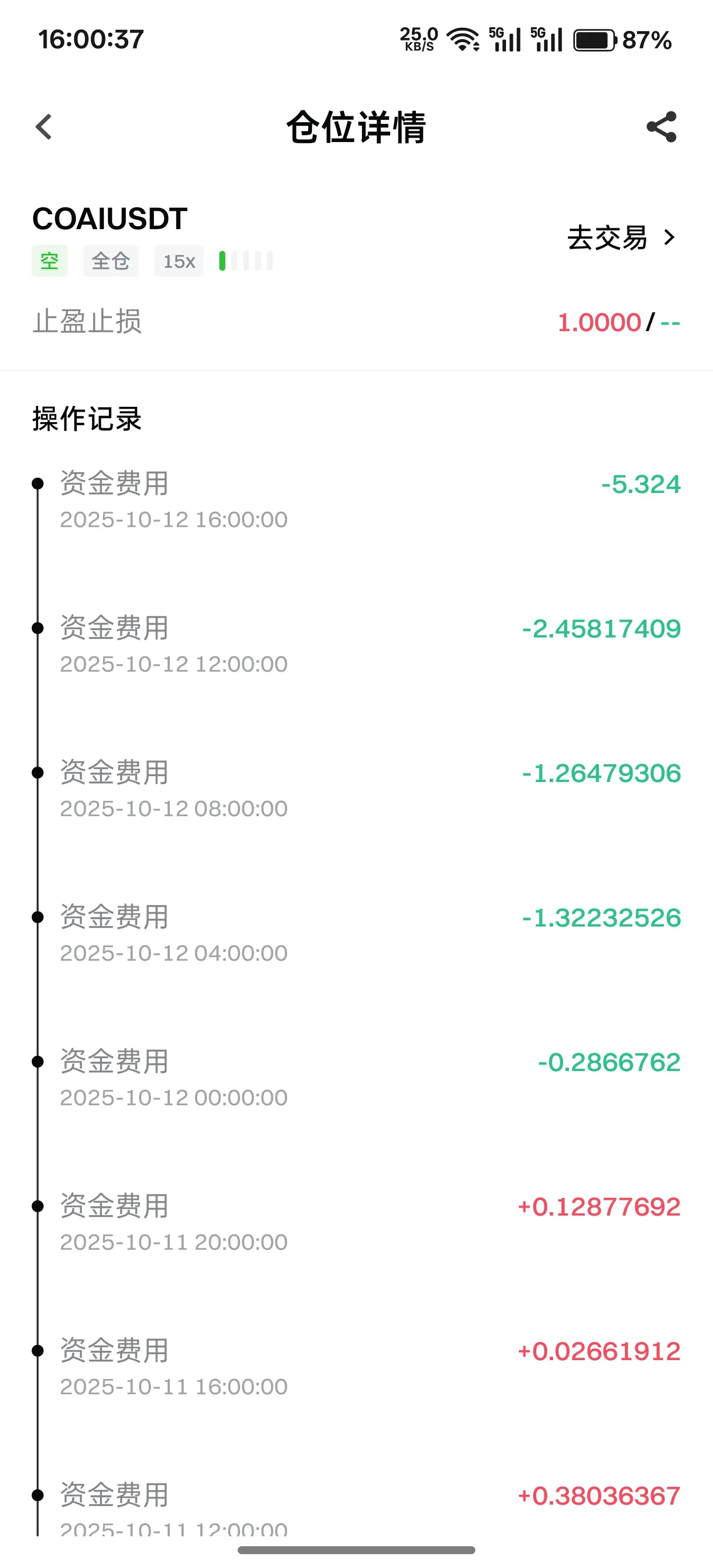Edit the 止盈止损 value 1.0000
Viewport: 713px width, 1568px height.
click(600, 322)
